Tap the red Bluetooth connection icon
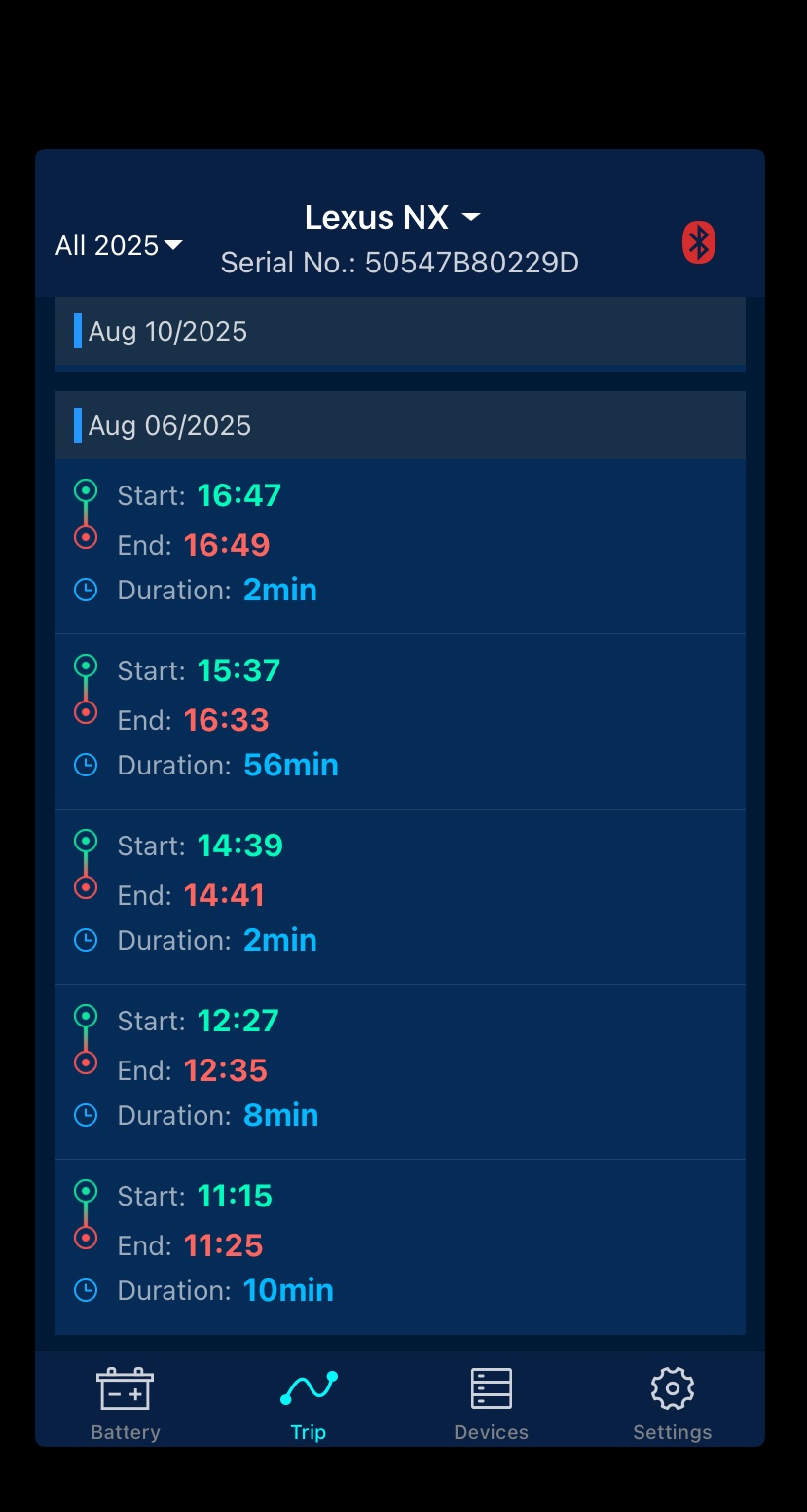 click(x=698, y=242)
